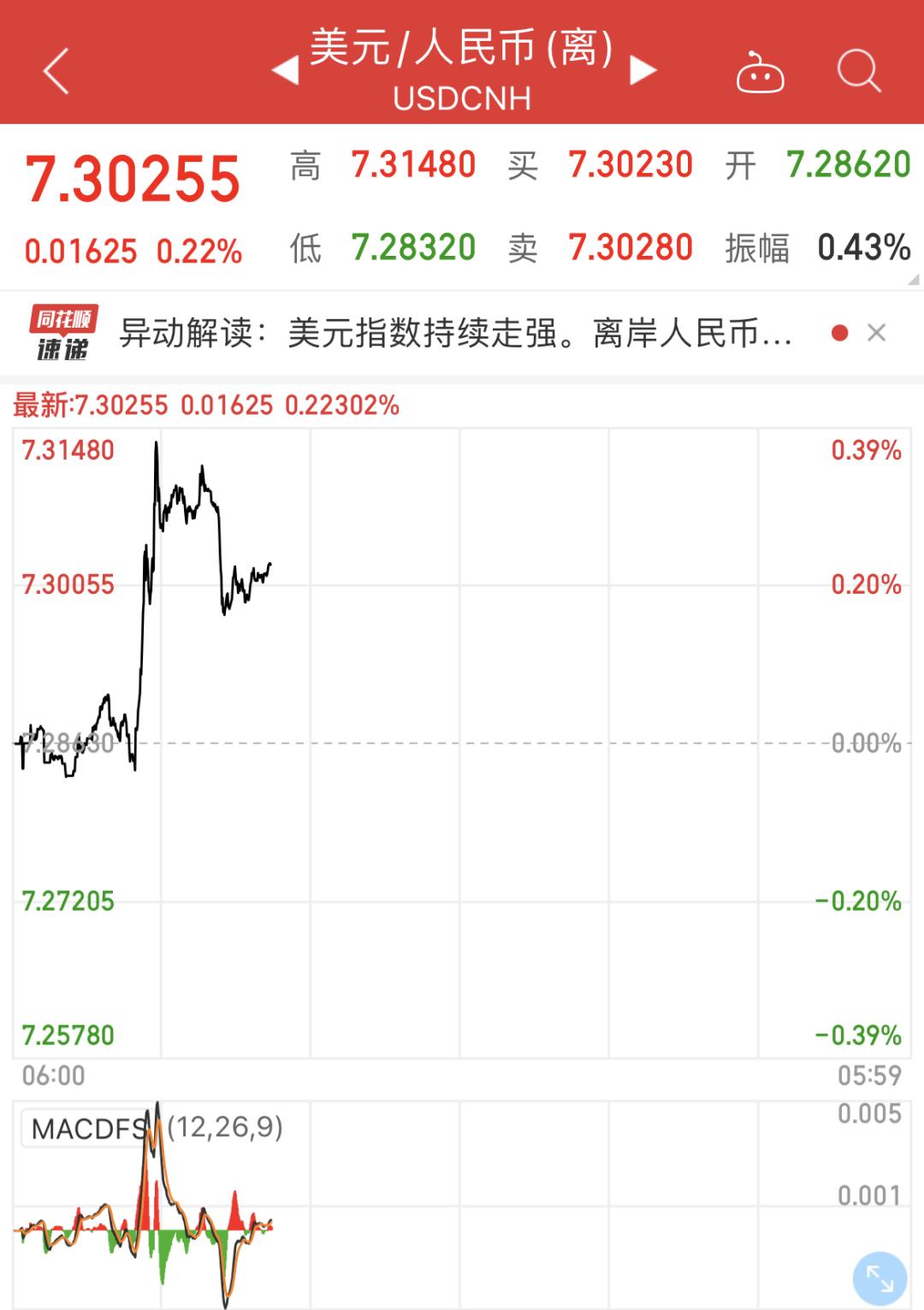Open the robot assistant icon

point(760,73)
